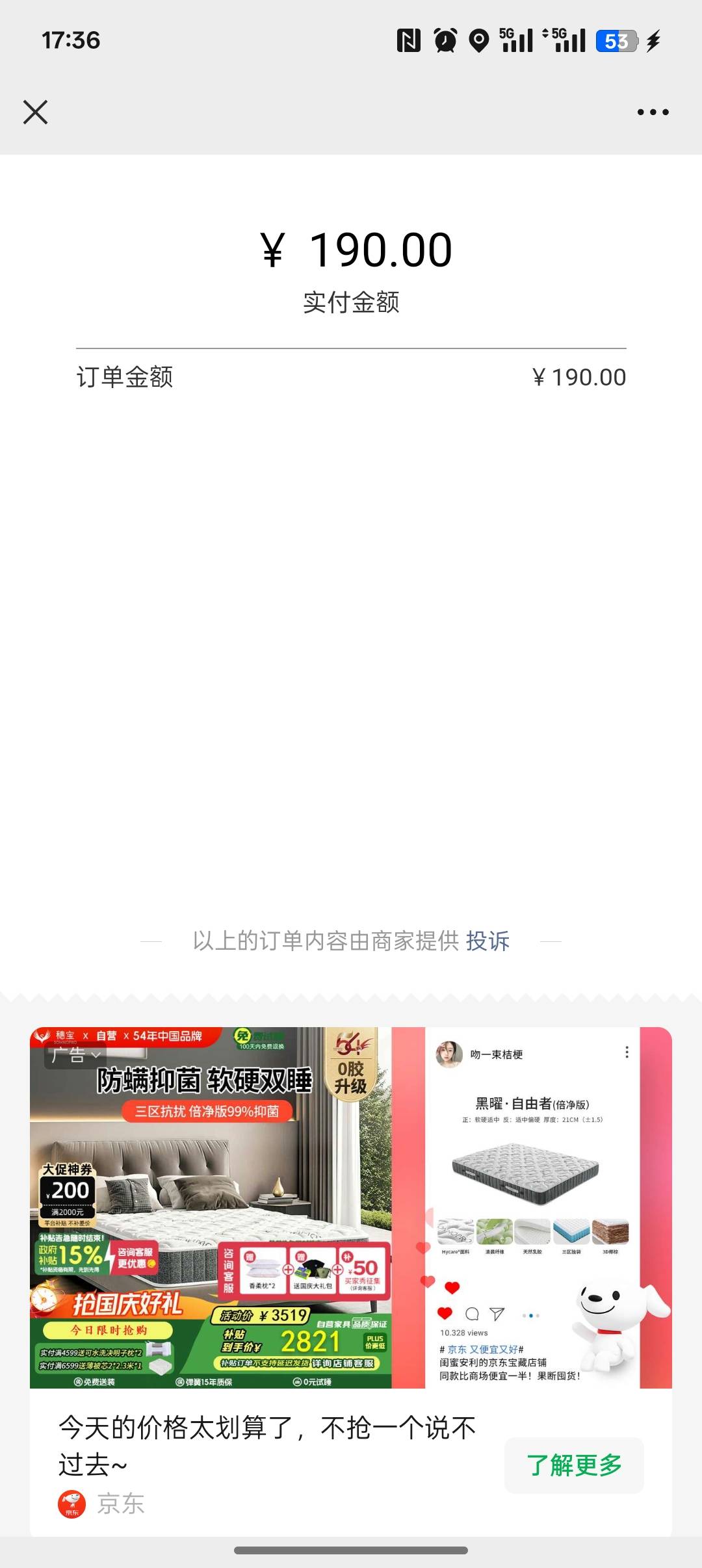Tap the 投诉 complaint link

(x=487, y=941)
